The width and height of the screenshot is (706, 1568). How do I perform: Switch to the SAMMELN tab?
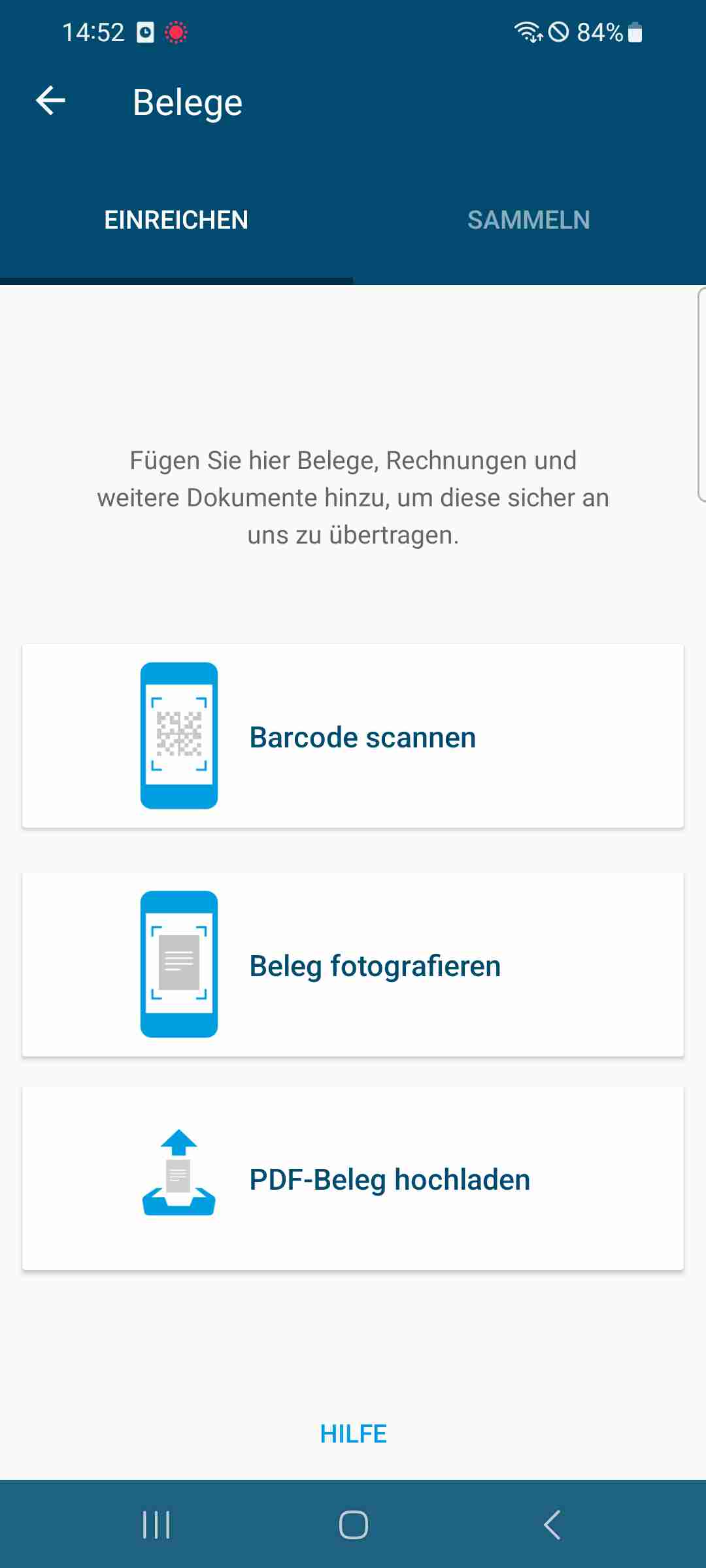coord(529,220)
